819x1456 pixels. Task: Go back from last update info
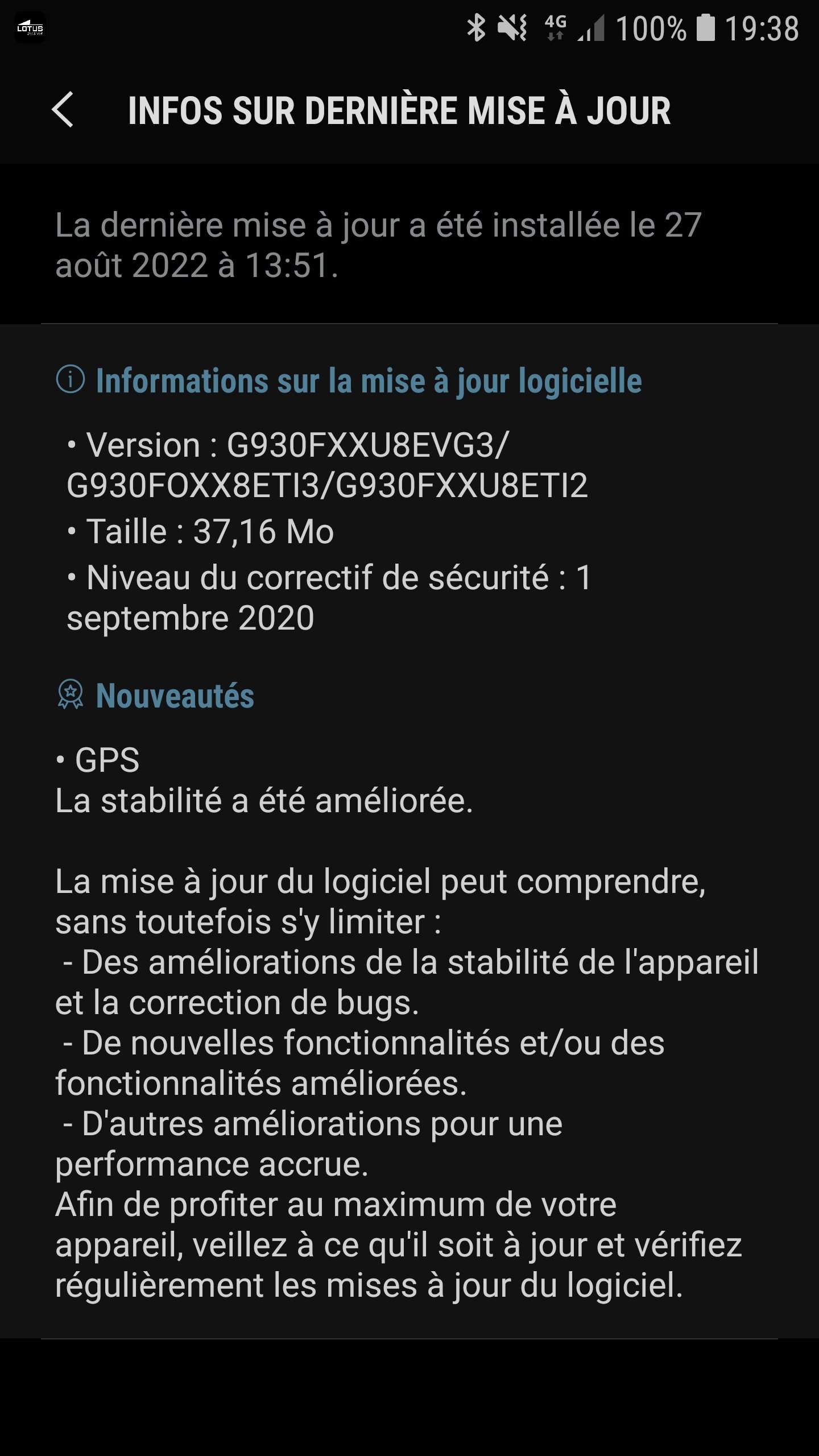click(63, 109)
